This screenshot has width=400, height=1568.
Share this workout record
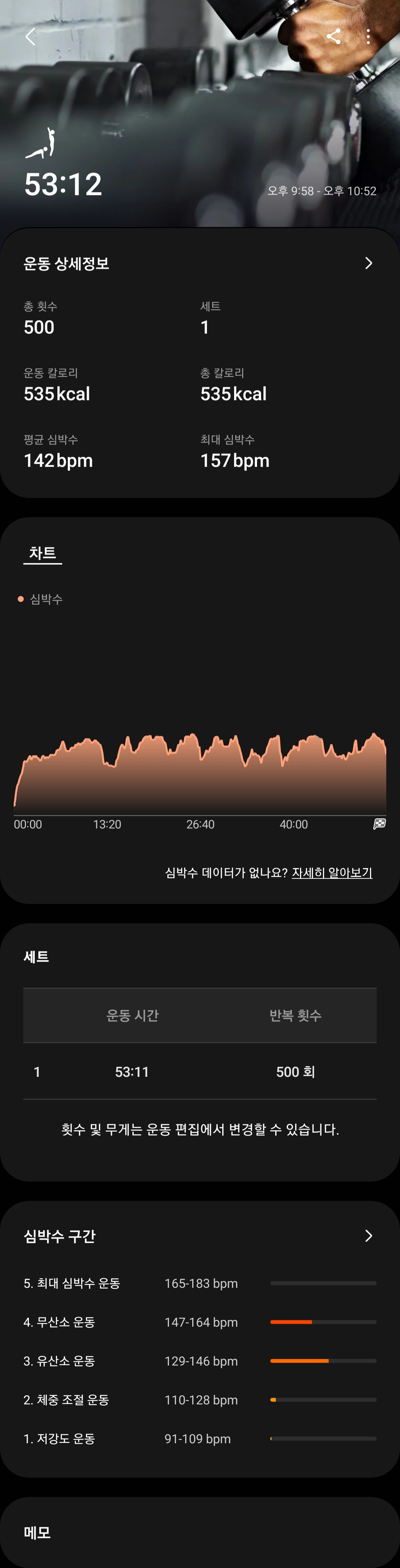point(333,37)
